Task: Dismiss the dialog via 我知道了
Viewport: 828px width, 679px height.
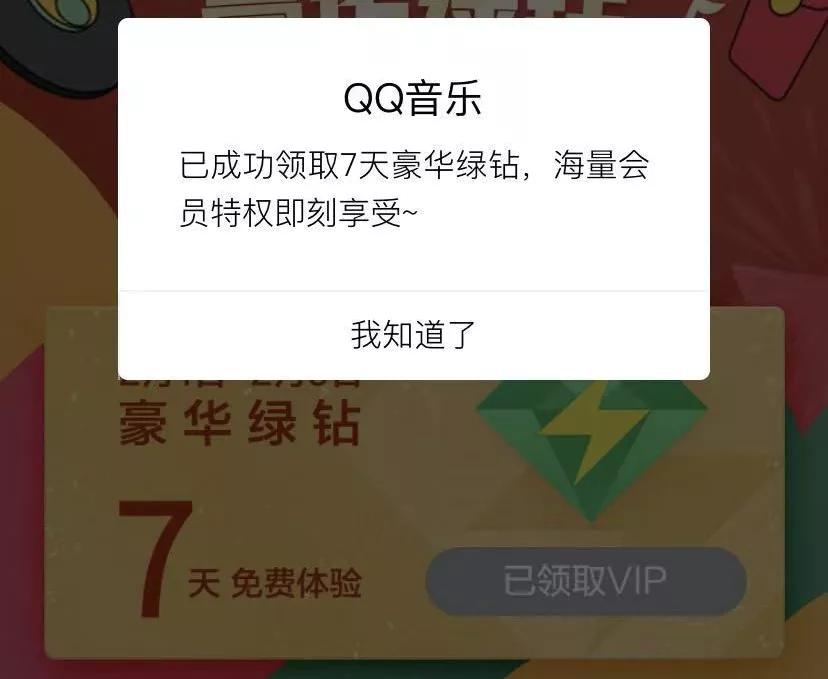Action: pyautogui.click(x=414, y=335)
